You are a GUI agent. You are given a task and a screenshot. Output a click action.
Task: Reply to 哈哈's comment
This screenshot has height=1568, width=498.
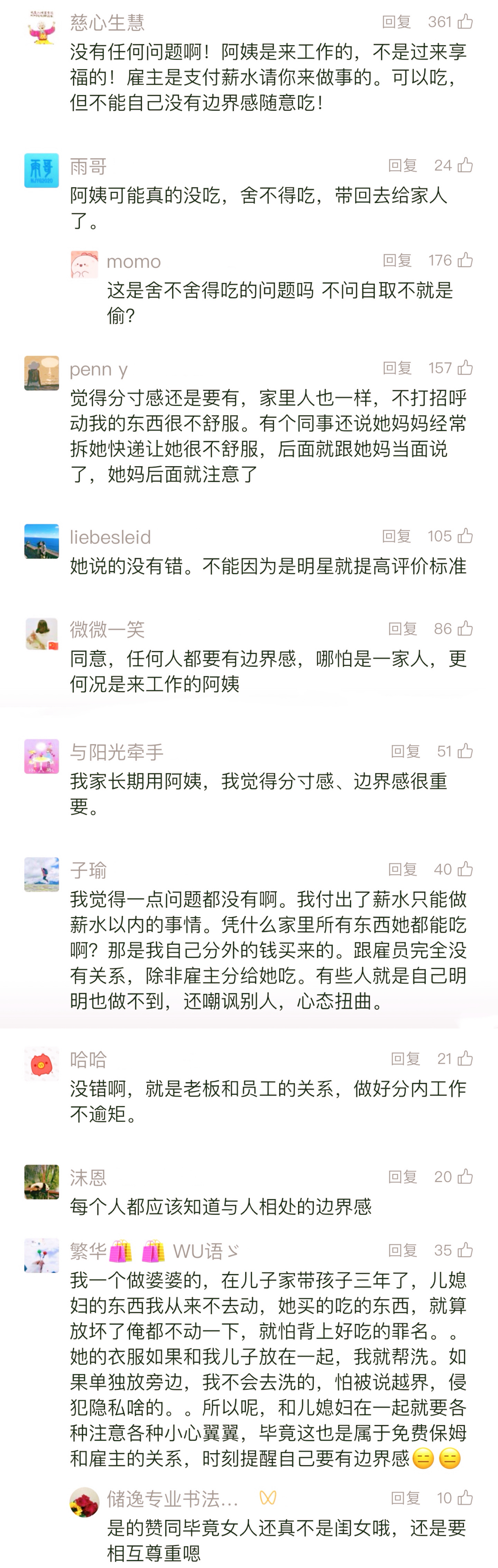[x=405, y=1058]
